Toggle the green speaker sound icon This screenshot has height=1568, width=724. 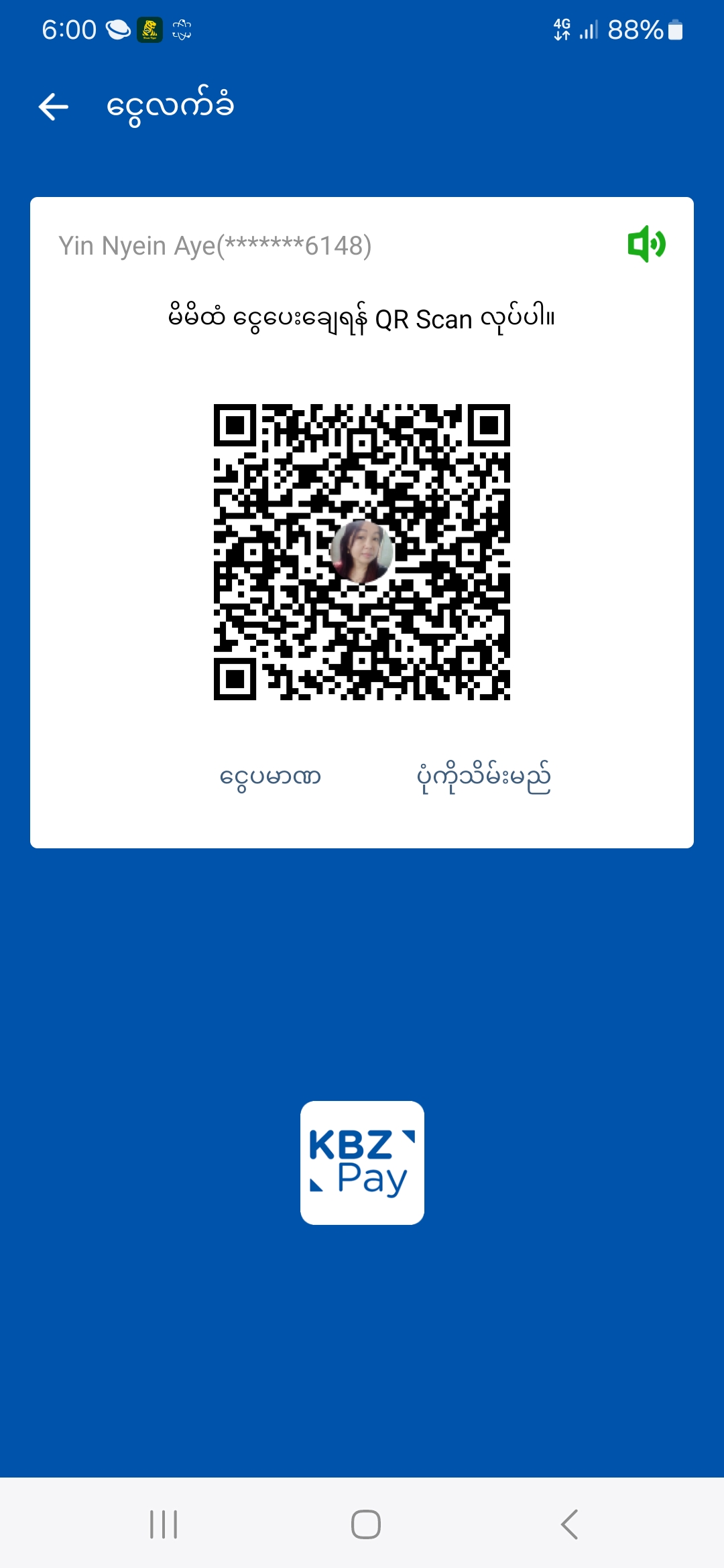tap(646, 244)
